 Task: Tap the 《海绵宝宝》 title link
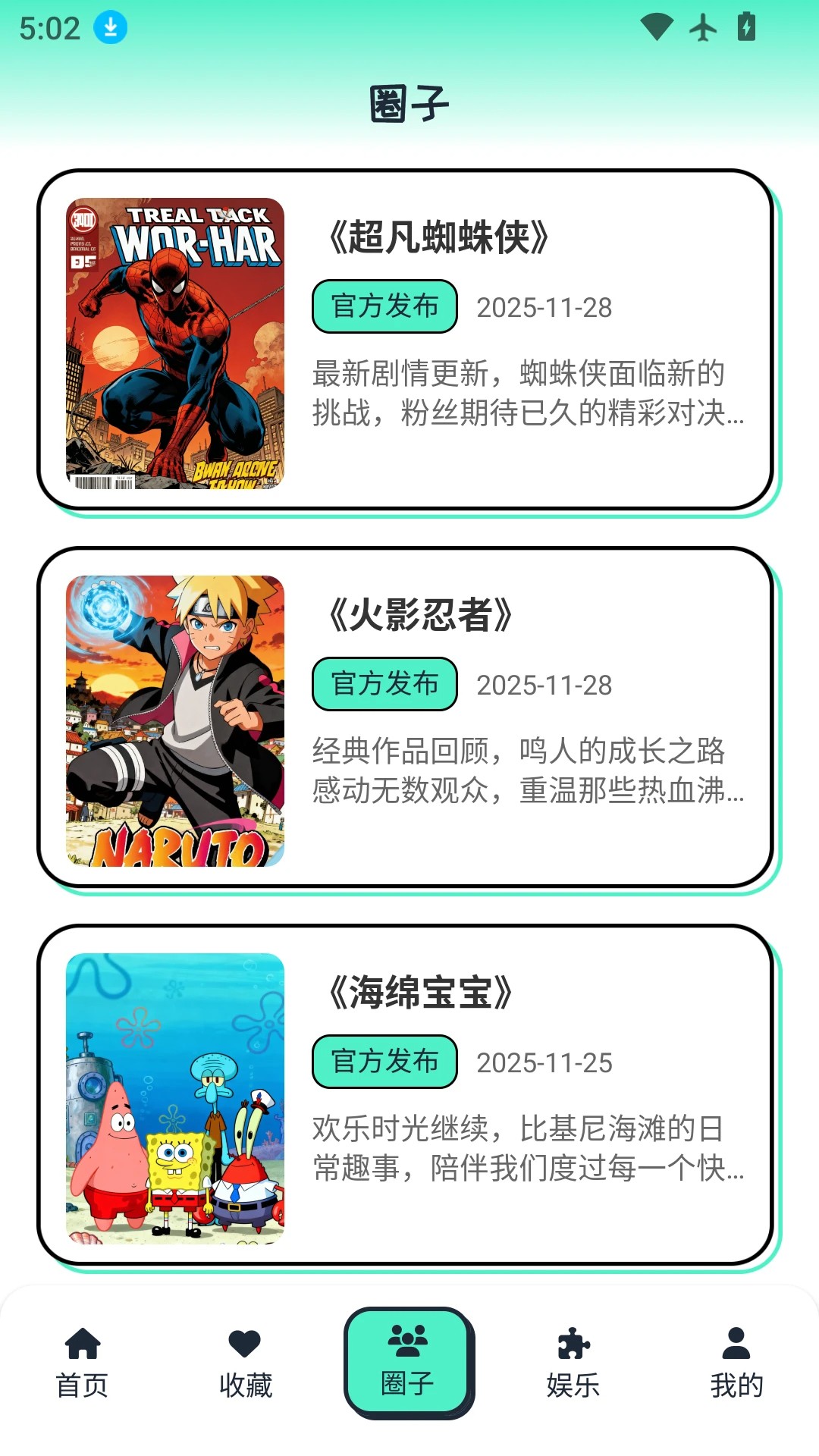(x=422, y=993)
